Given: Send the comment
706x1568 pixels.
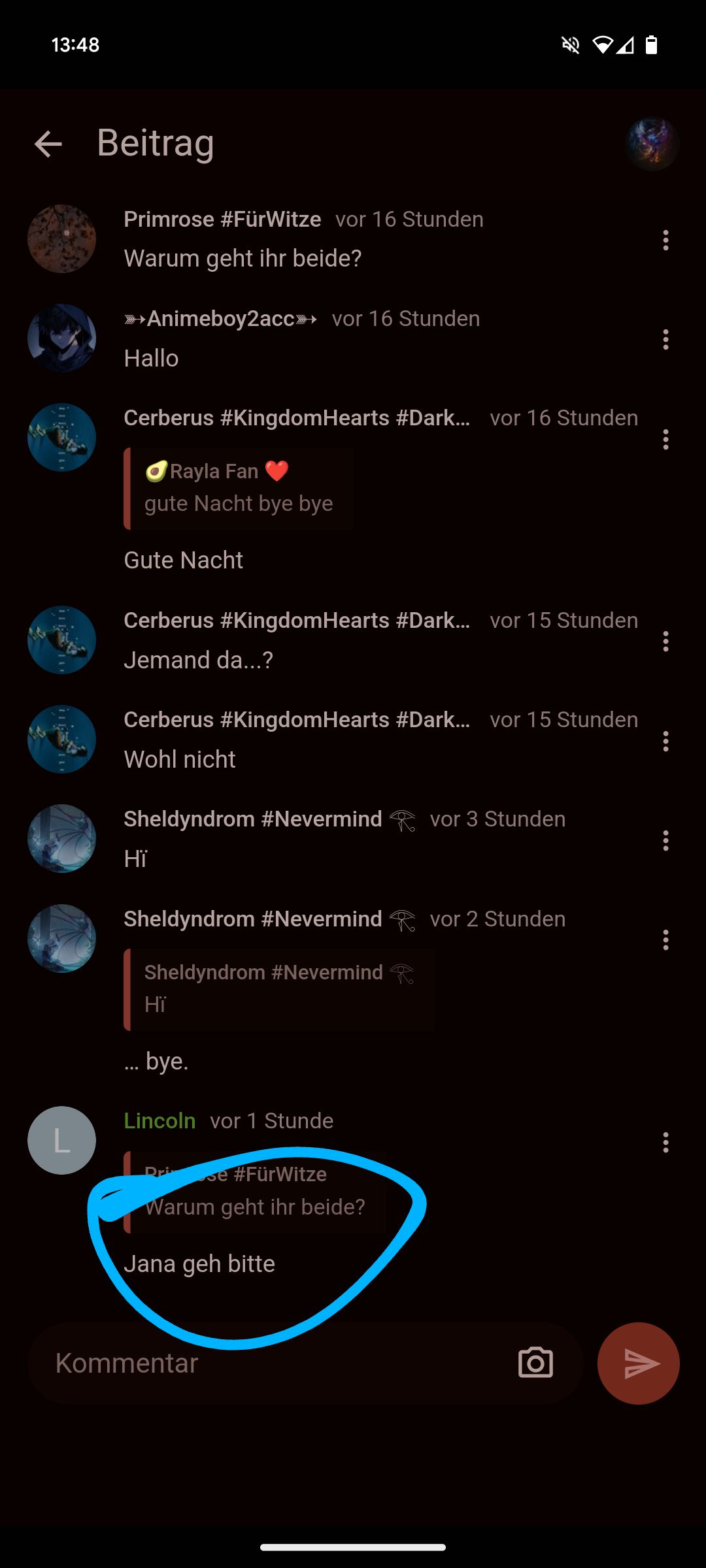Looking at the screenshot, I should point(638,1364).
